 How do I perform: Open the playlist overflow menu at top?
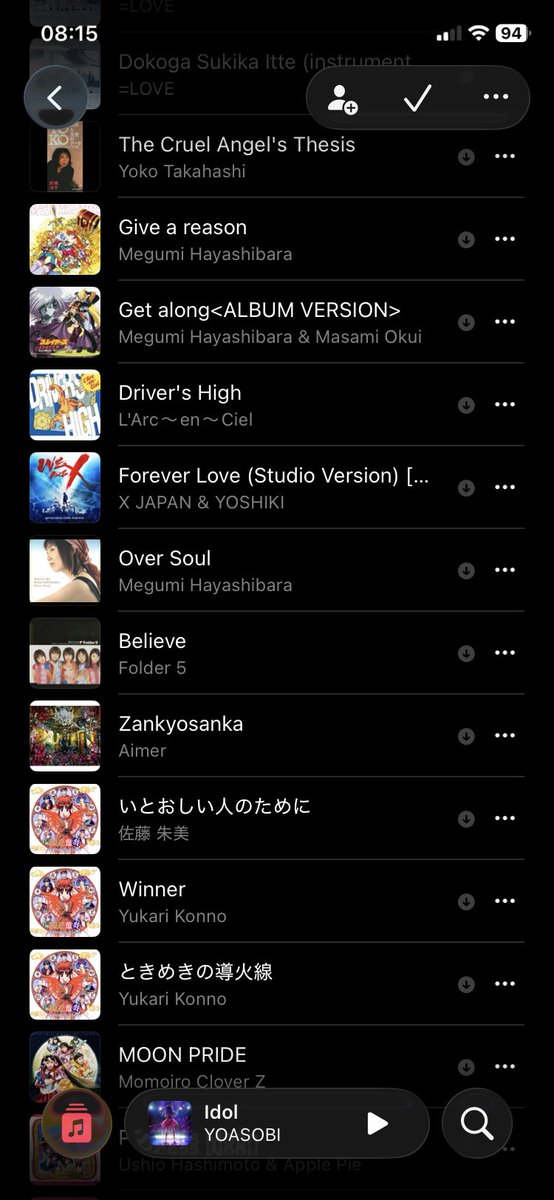(x=495, y=98)
